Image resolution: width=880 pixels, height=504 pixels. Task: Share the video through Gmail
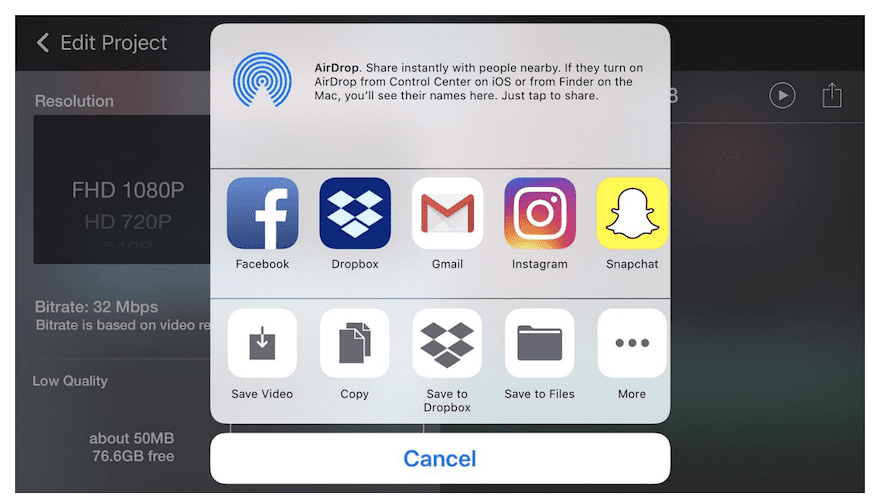point(447,213)
